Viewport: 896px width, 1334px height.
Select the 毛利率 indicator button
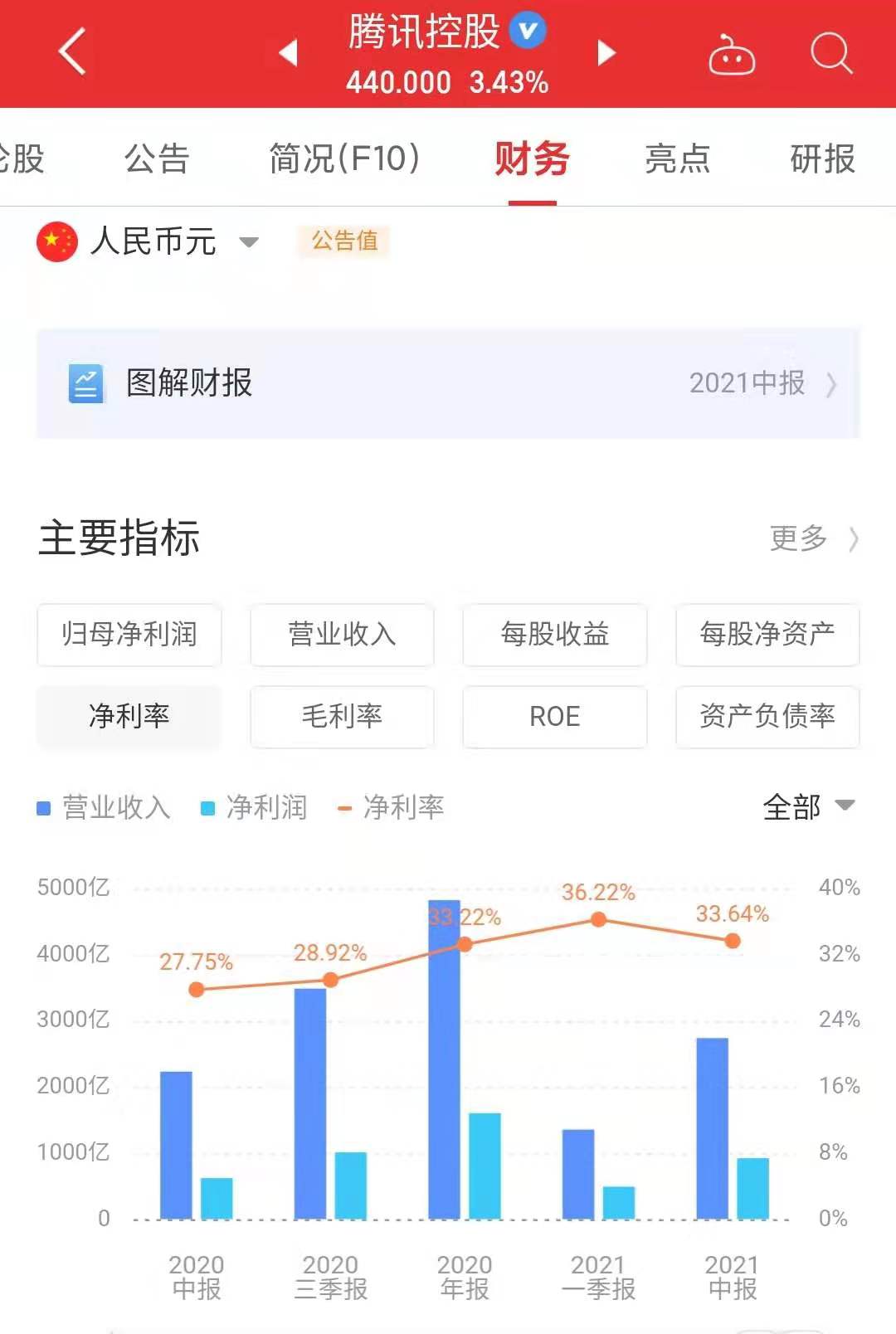click(x=341, y=717)
